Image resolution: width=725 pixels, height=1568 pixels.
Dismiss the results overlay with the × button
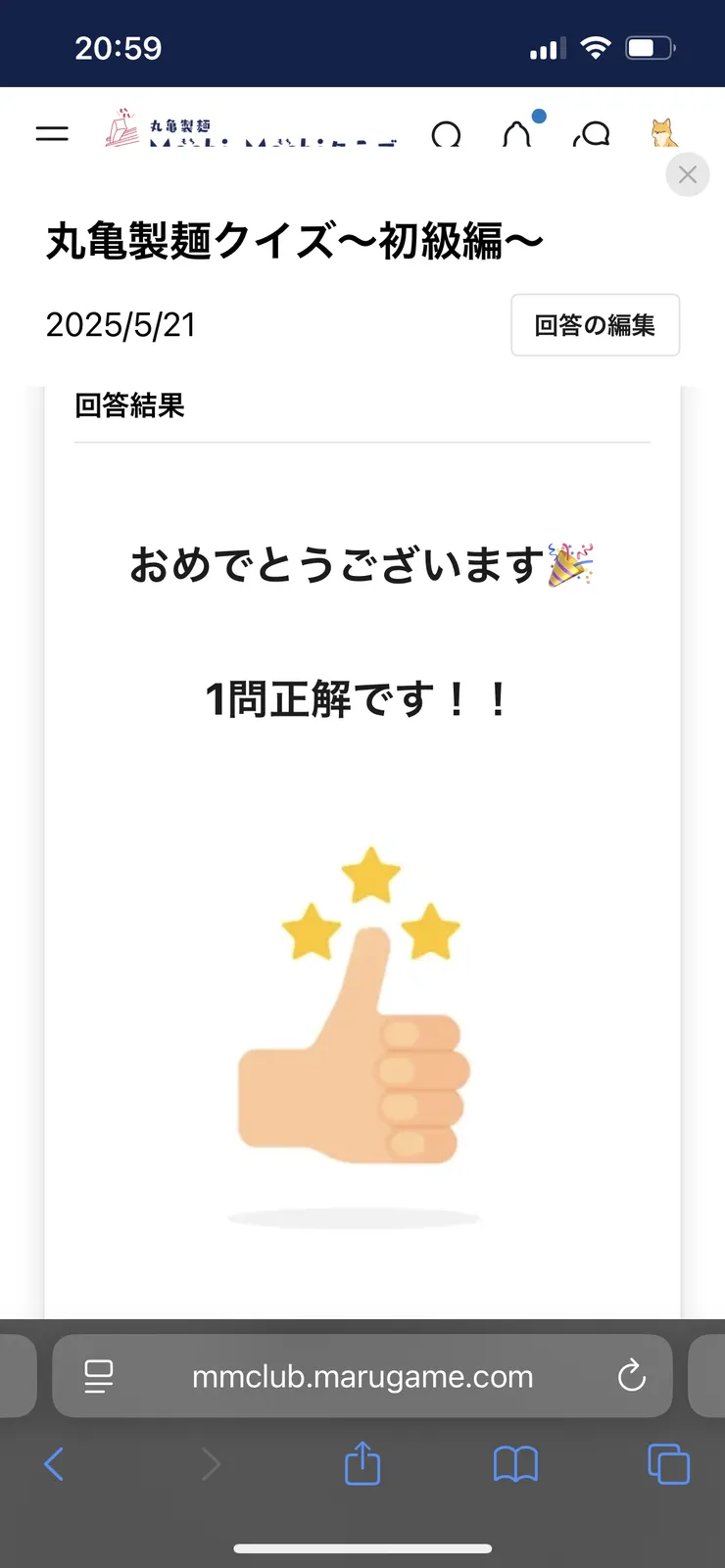[x=688, y=174]
